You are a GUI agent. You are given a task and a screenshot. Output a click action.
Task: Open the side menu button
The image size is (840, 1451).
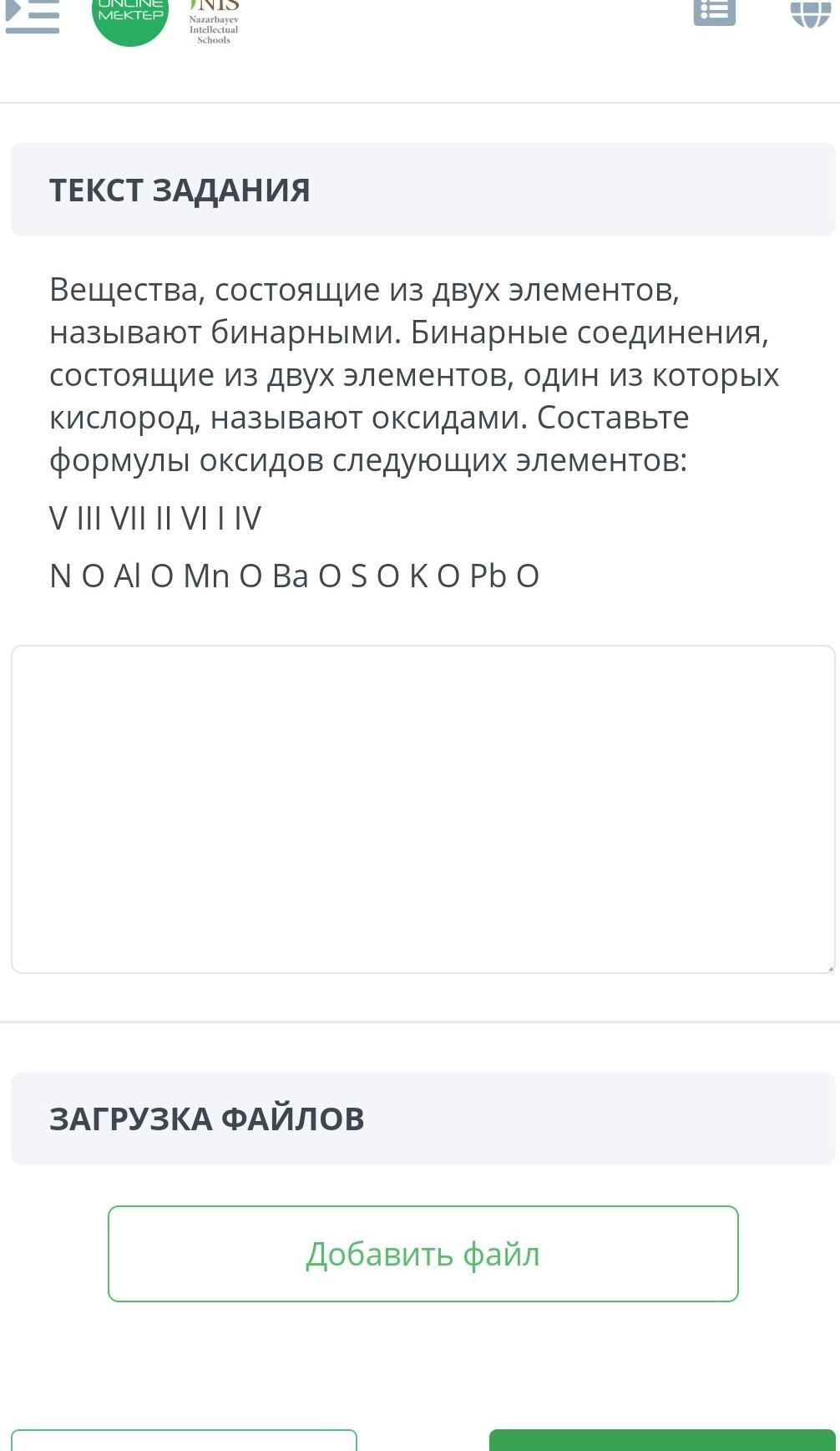[x=32, y=15]
